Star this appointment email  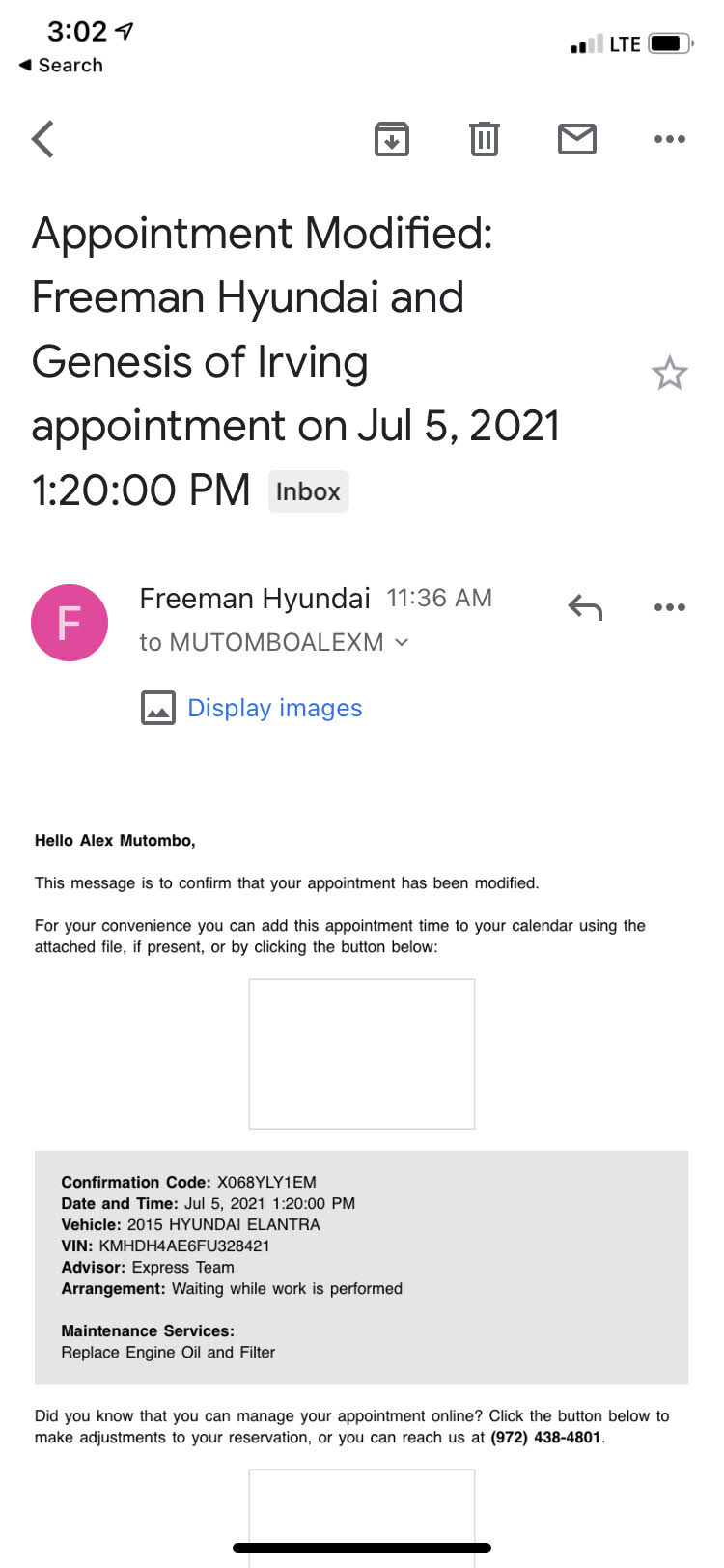(669, 374)
